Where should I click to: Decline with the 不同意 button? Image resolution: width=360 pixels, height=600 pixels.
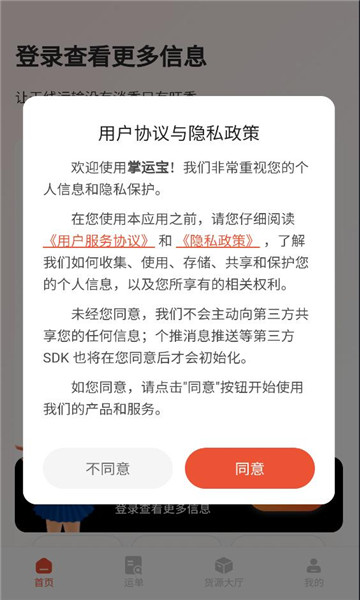[x=108, y=468]
